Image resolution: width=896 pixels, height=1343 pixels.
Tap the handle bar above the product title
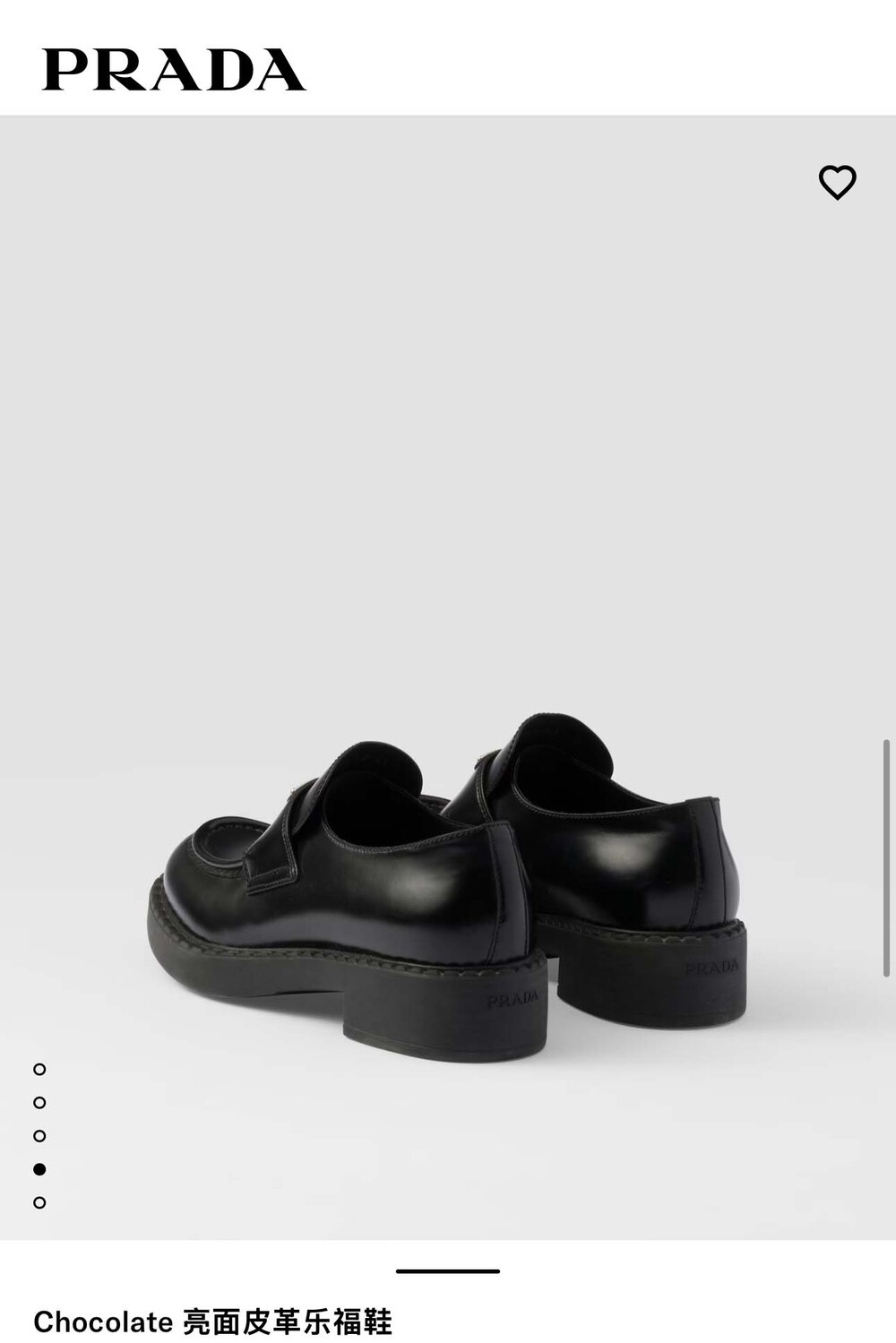pyautogui.click(x=448, y=1270)
